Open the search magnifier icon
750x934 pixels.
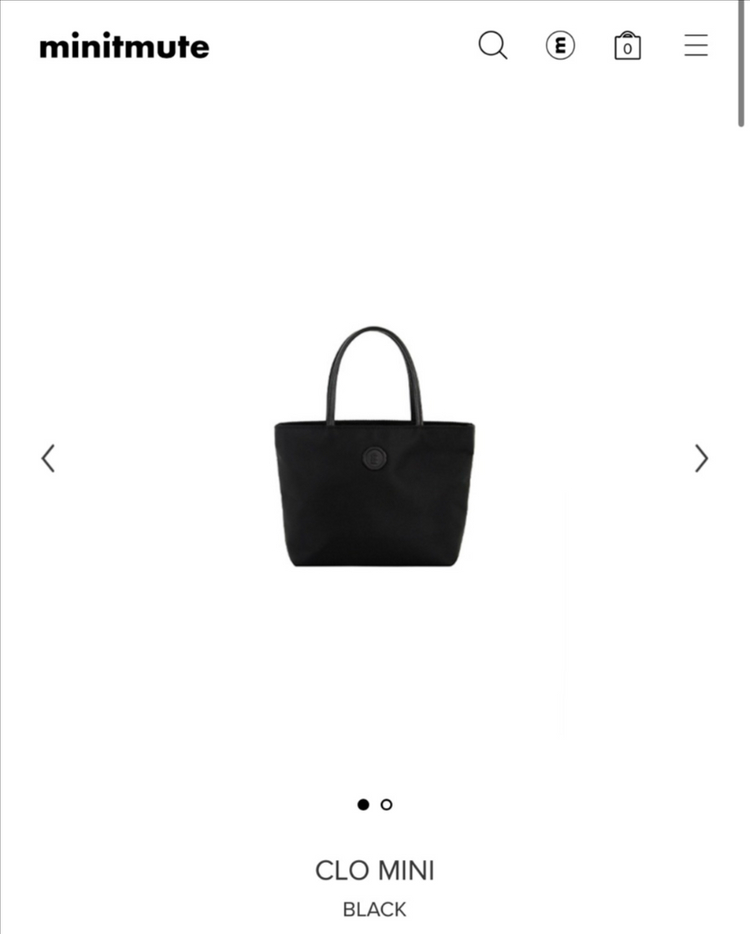pos(493,46)
